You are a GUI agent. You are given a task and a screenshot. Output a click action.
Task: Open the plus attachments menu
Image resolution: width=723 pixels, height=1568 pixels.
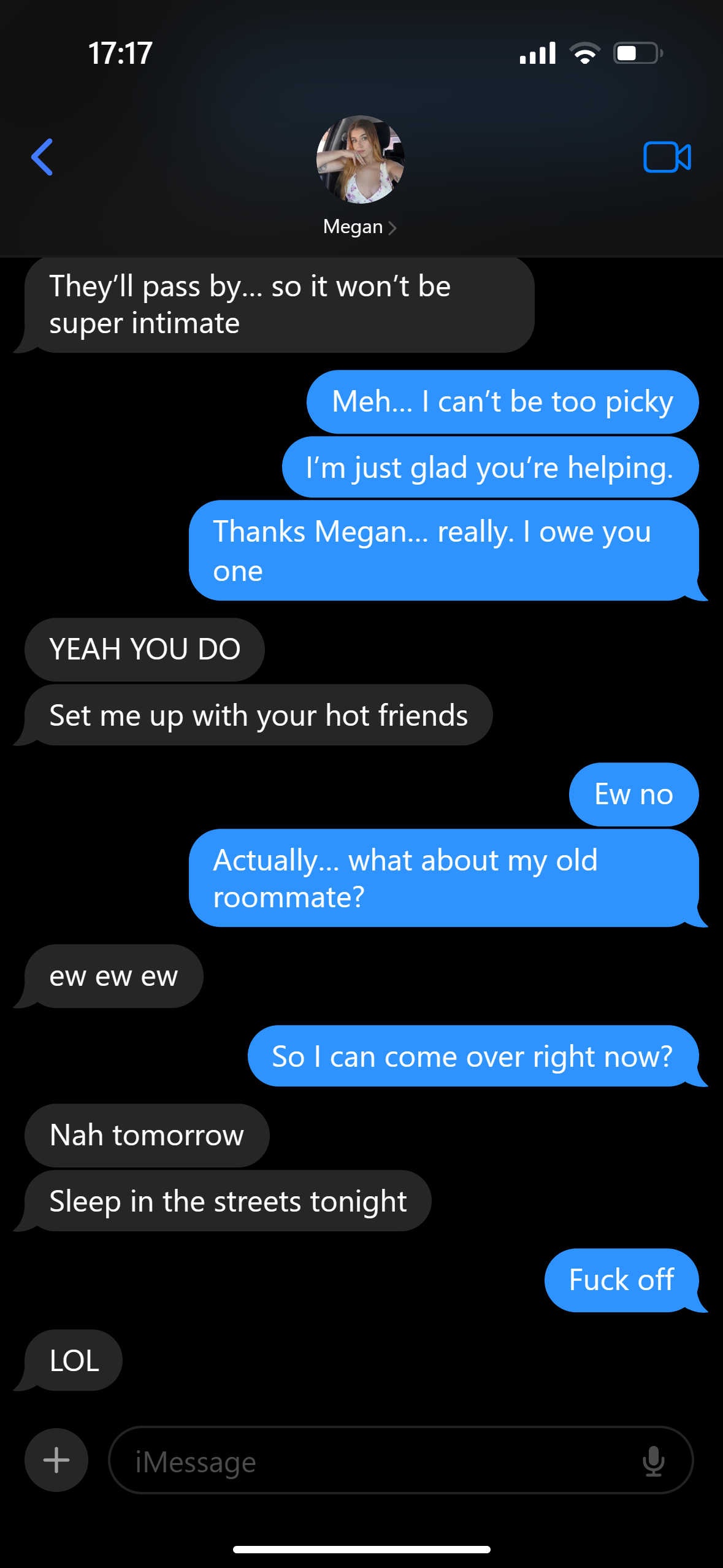[x=56, y=1460]
